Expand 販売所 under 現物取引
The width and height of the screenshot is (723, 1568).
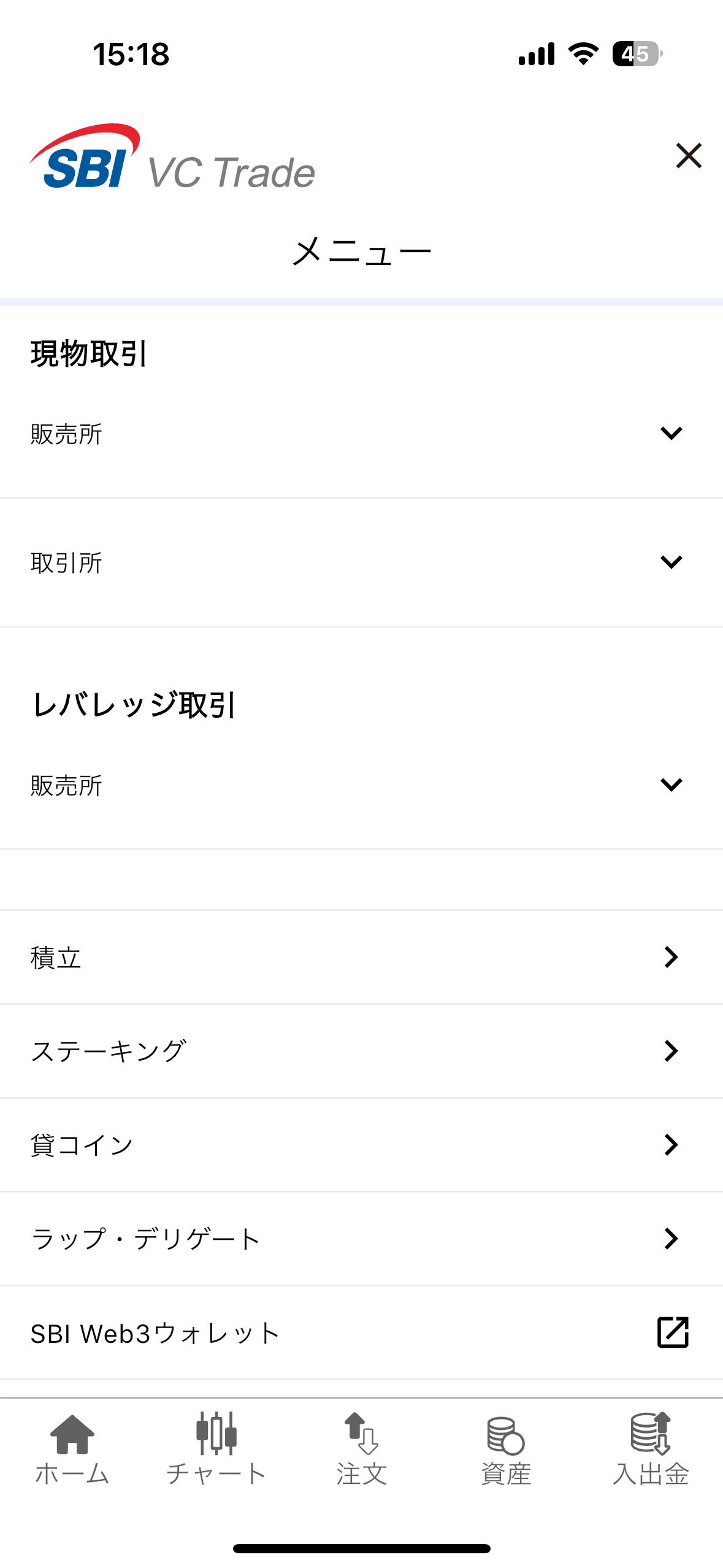(x=361, y=434)
